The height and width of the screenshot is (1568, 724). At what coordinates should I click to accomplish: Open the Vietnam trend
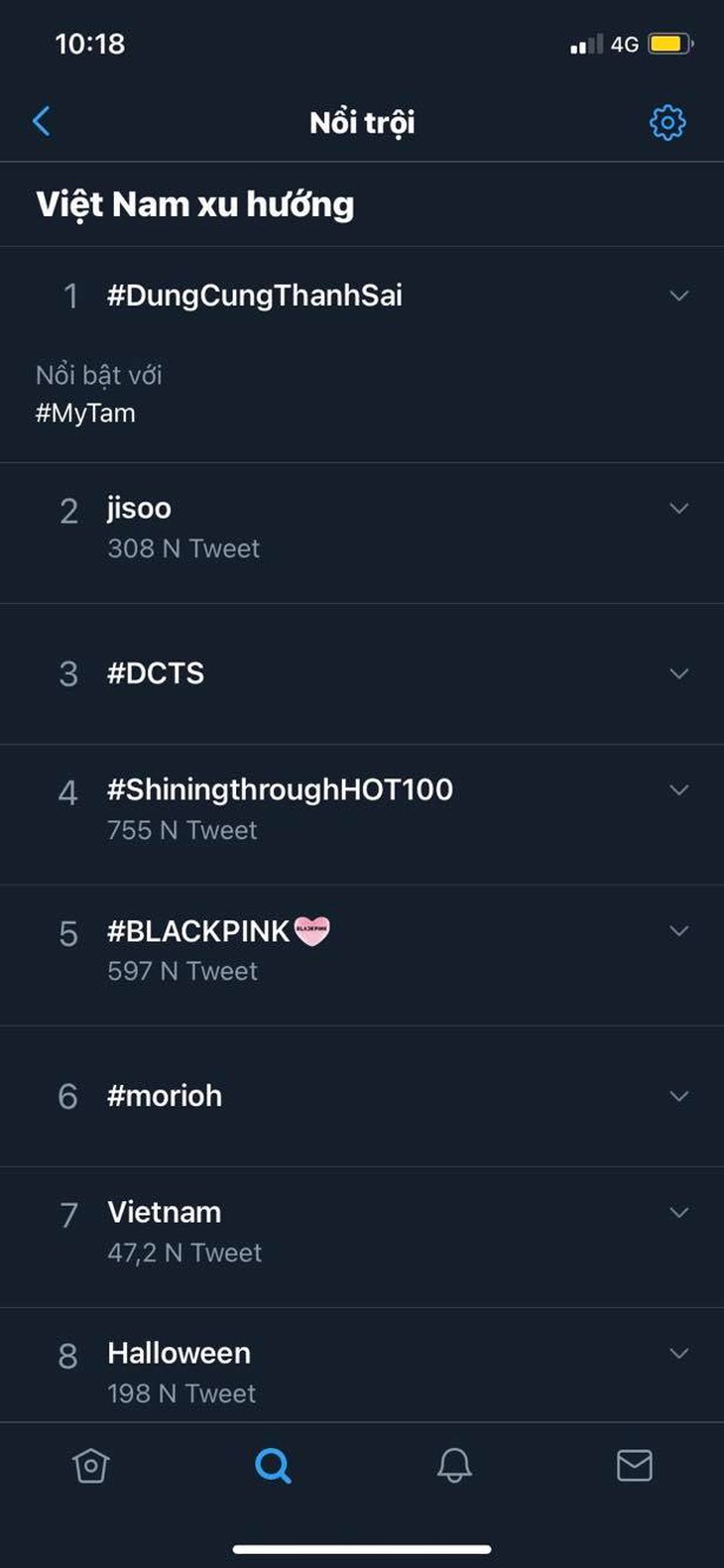[x=165, y=1213]
